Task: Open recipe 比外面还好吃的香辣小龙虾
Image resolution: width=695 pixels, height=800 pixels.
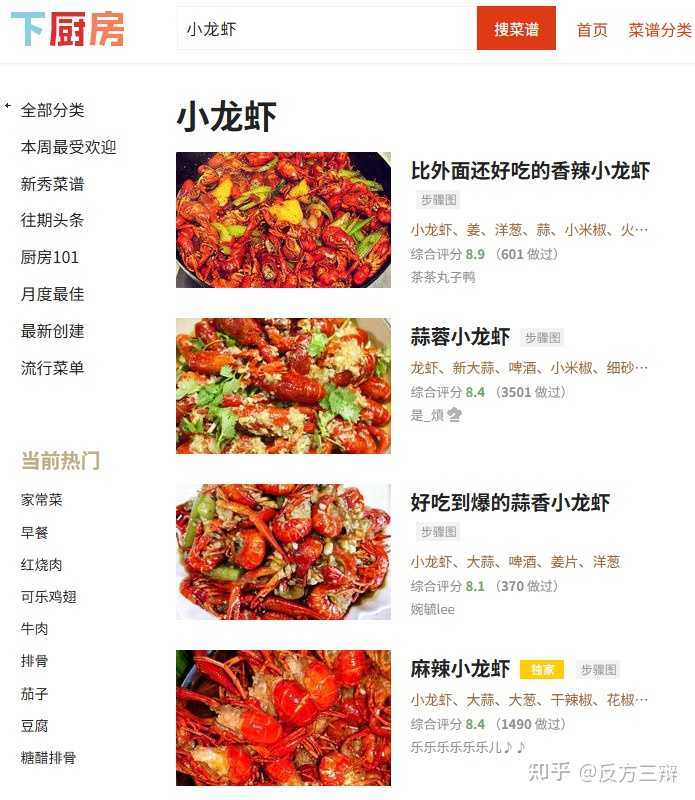Action: [x=530, y=171]
